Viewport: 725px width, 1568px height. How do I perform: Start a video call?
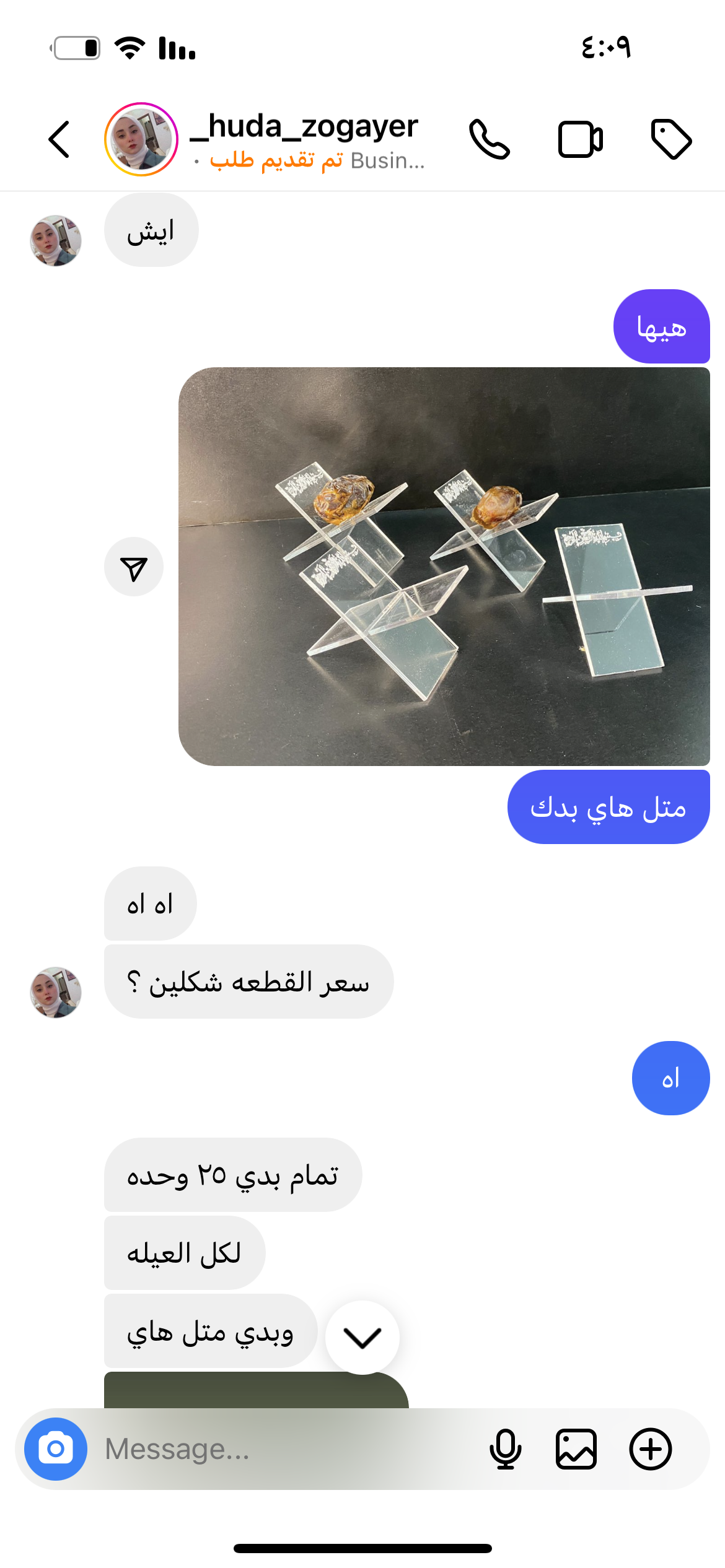(x=580, y=139)
